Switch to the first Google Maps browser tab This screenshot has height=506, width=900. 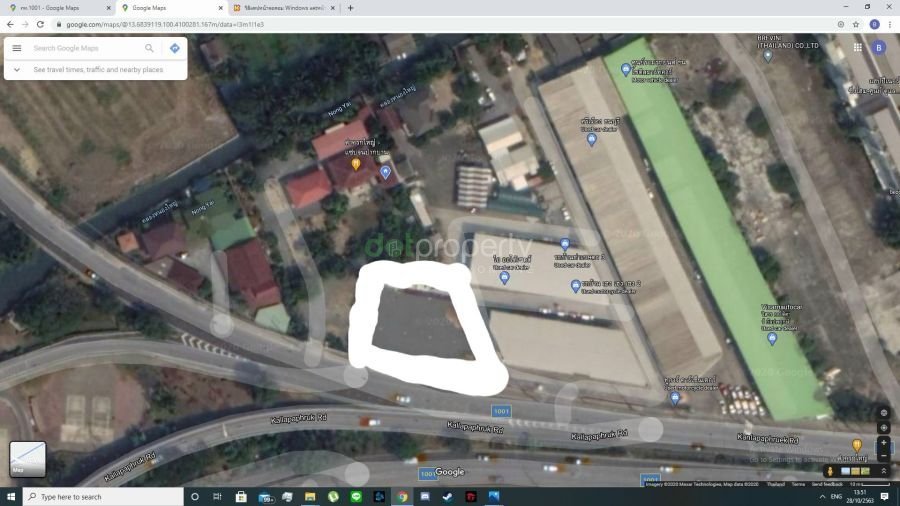point(55,8)
